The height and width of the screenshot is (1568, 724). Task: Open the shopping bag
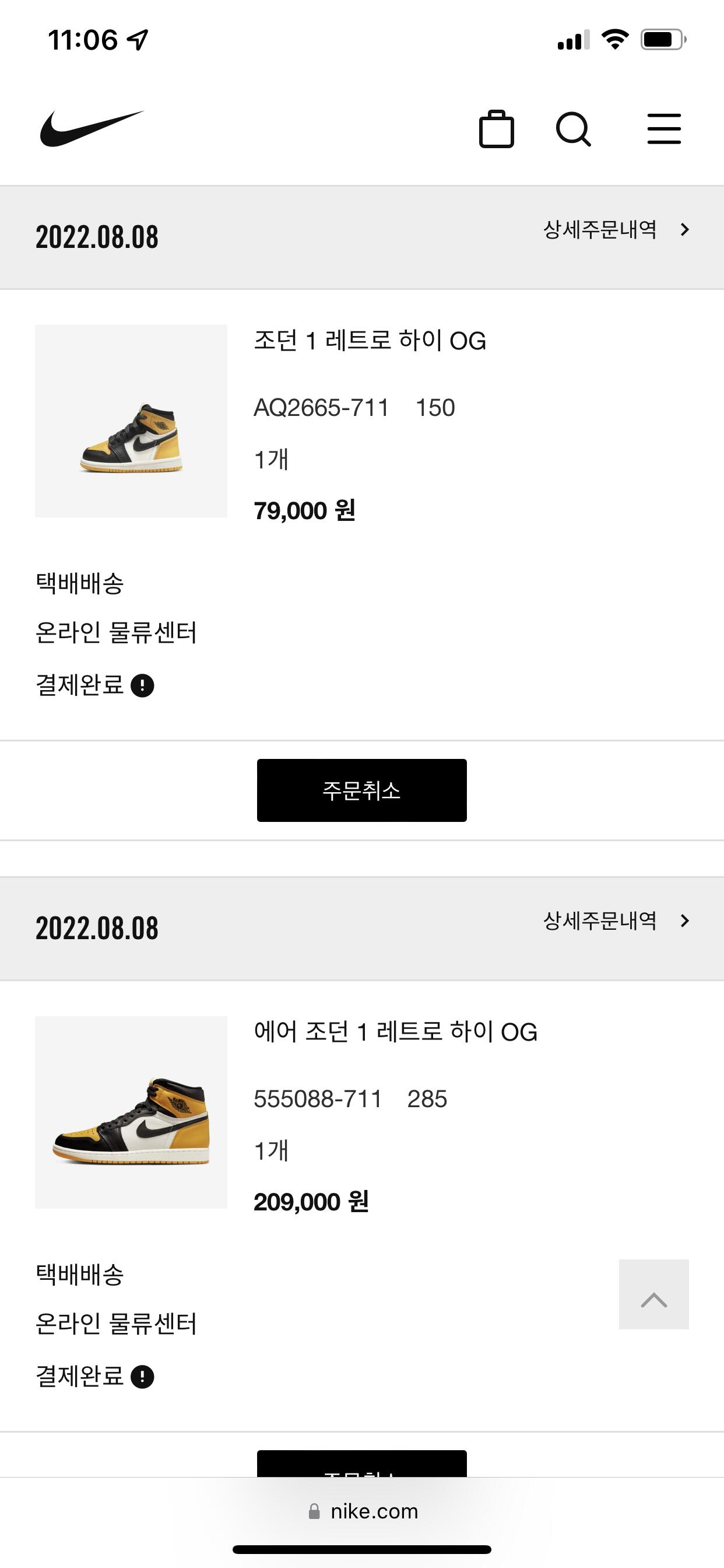pos(497,129)
